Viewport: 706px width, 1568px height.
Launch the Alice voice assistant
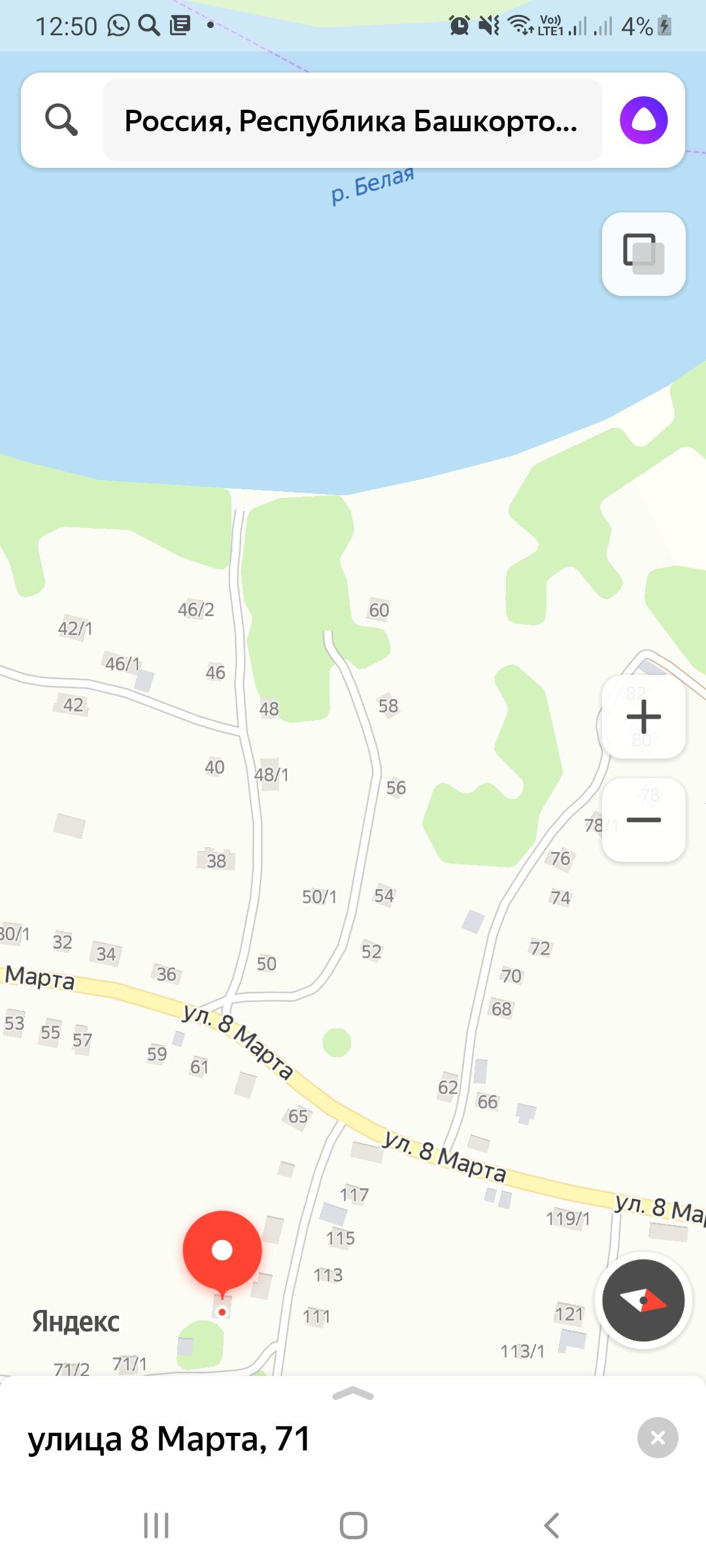(x=643, y=120)
